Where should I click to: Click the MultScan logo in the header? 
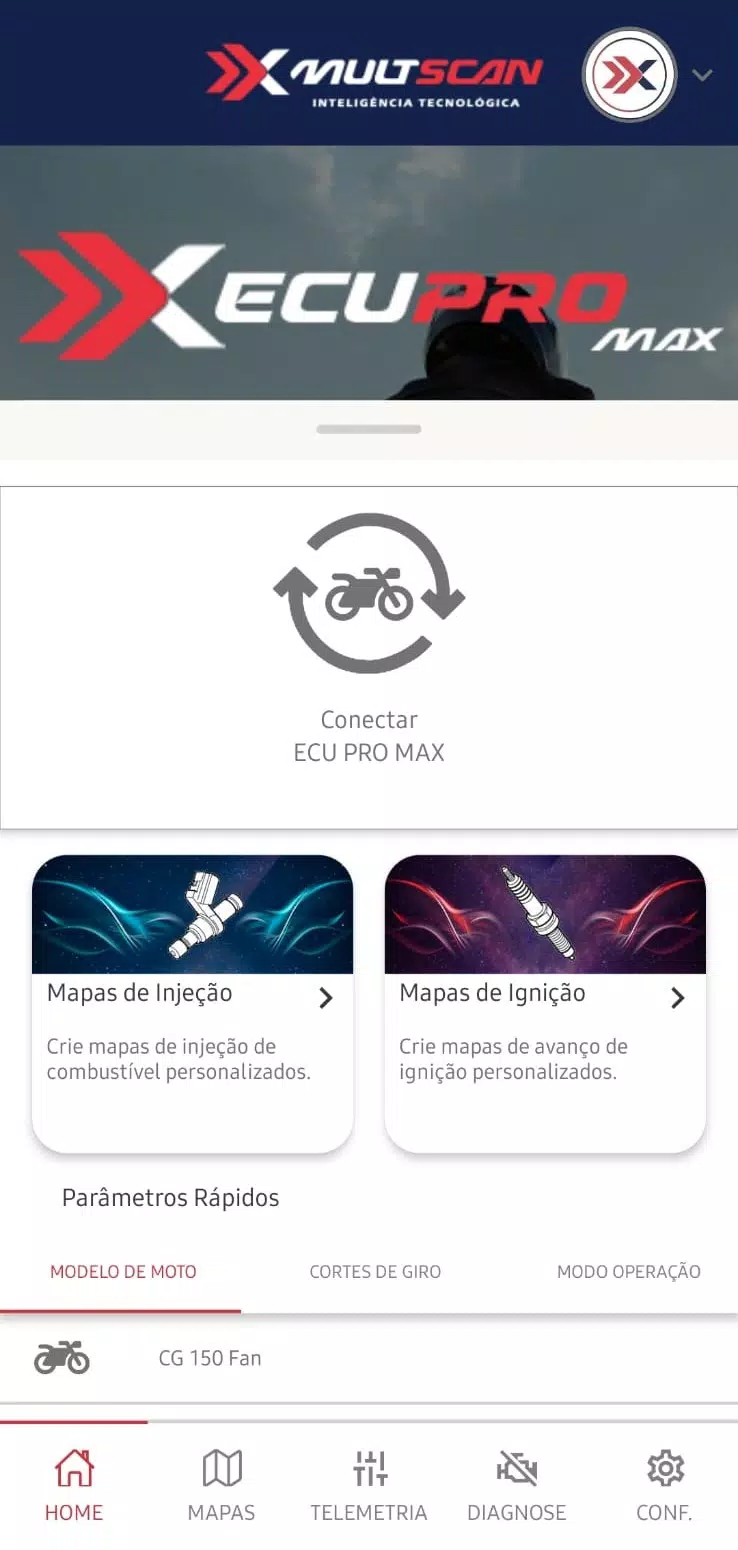pyautogui.click(x=375, y=70)
